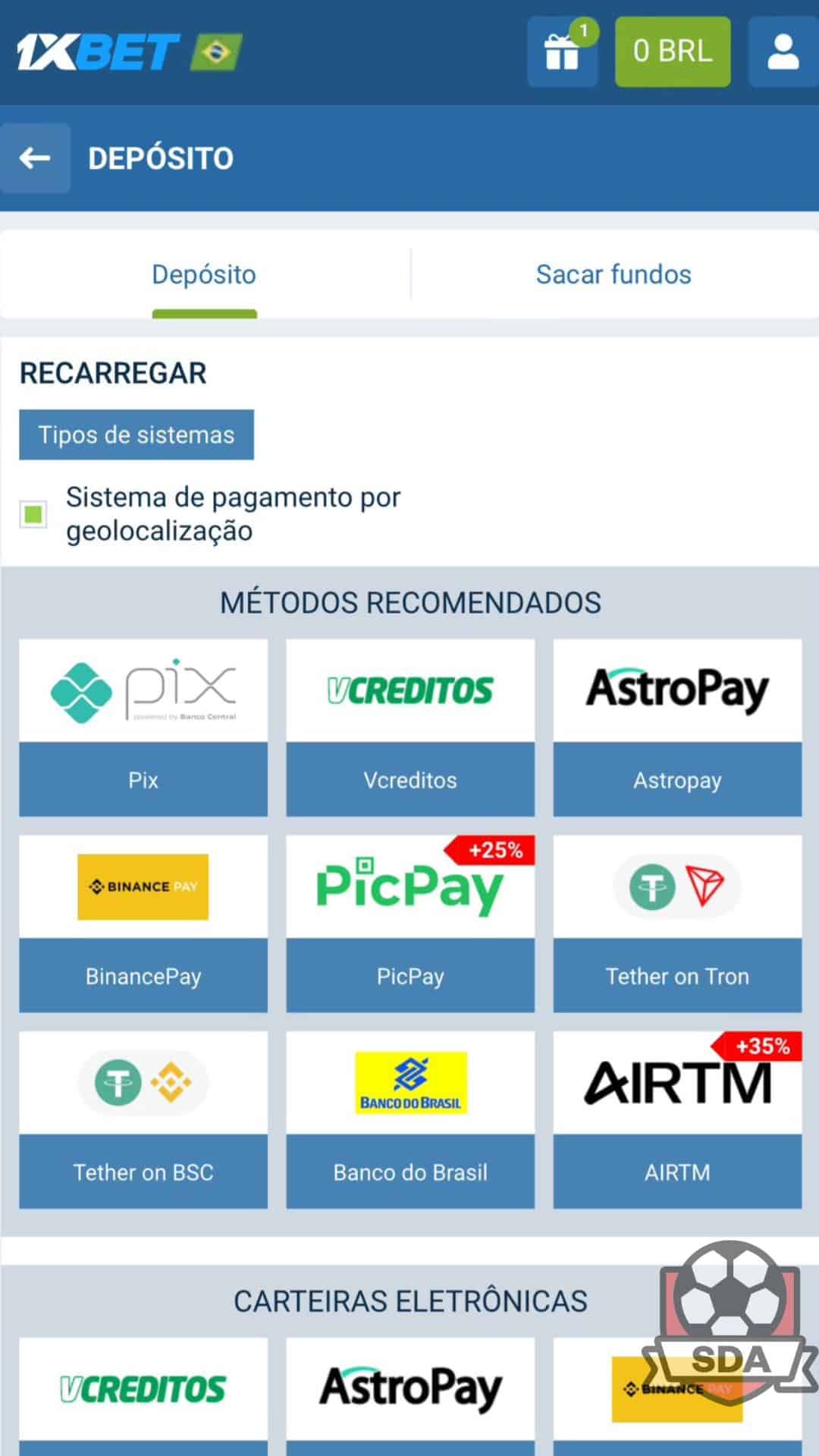The image size is (819, 1456).
Task: Pick Astropay under recommended methods
Action: (x=677, y=726)
